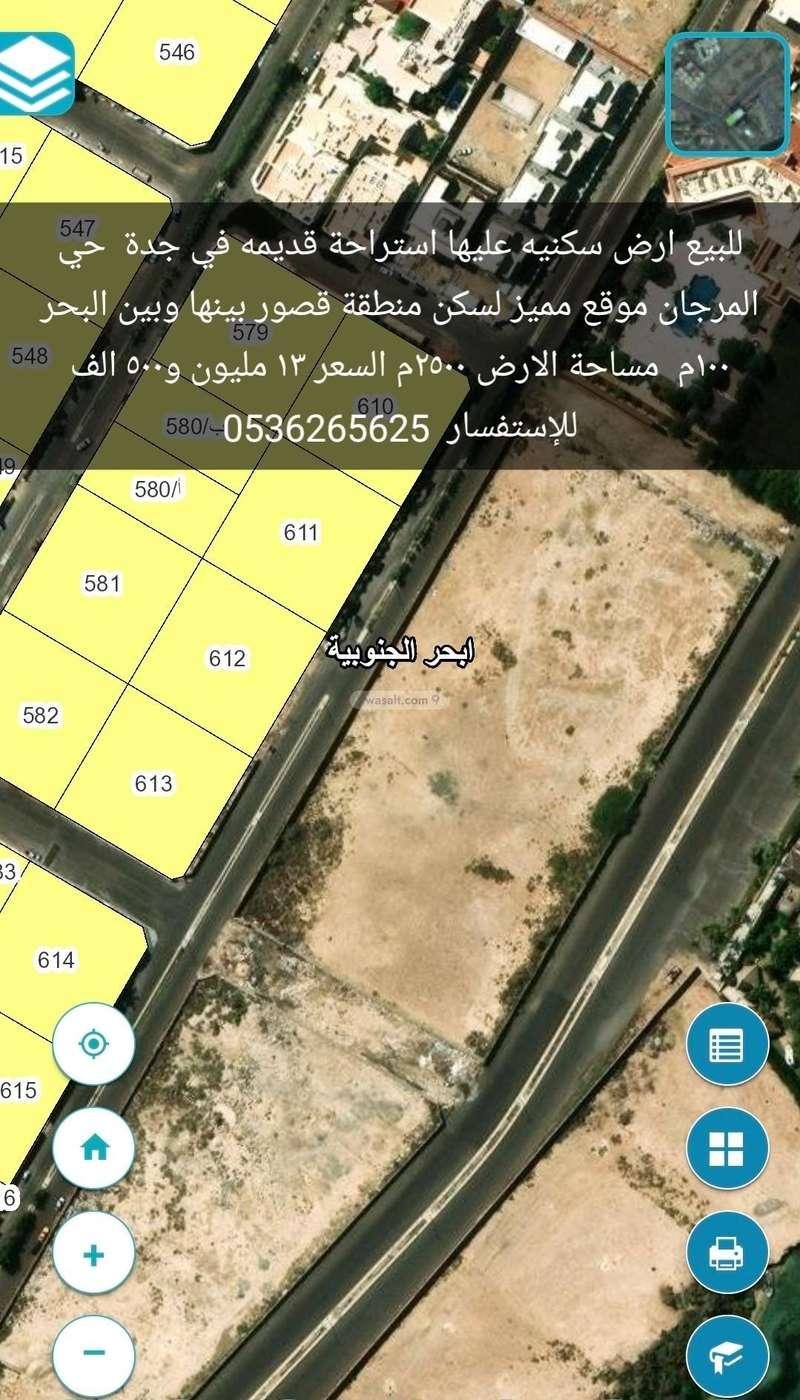Zoom out with the minus button

click(94, 1353)
